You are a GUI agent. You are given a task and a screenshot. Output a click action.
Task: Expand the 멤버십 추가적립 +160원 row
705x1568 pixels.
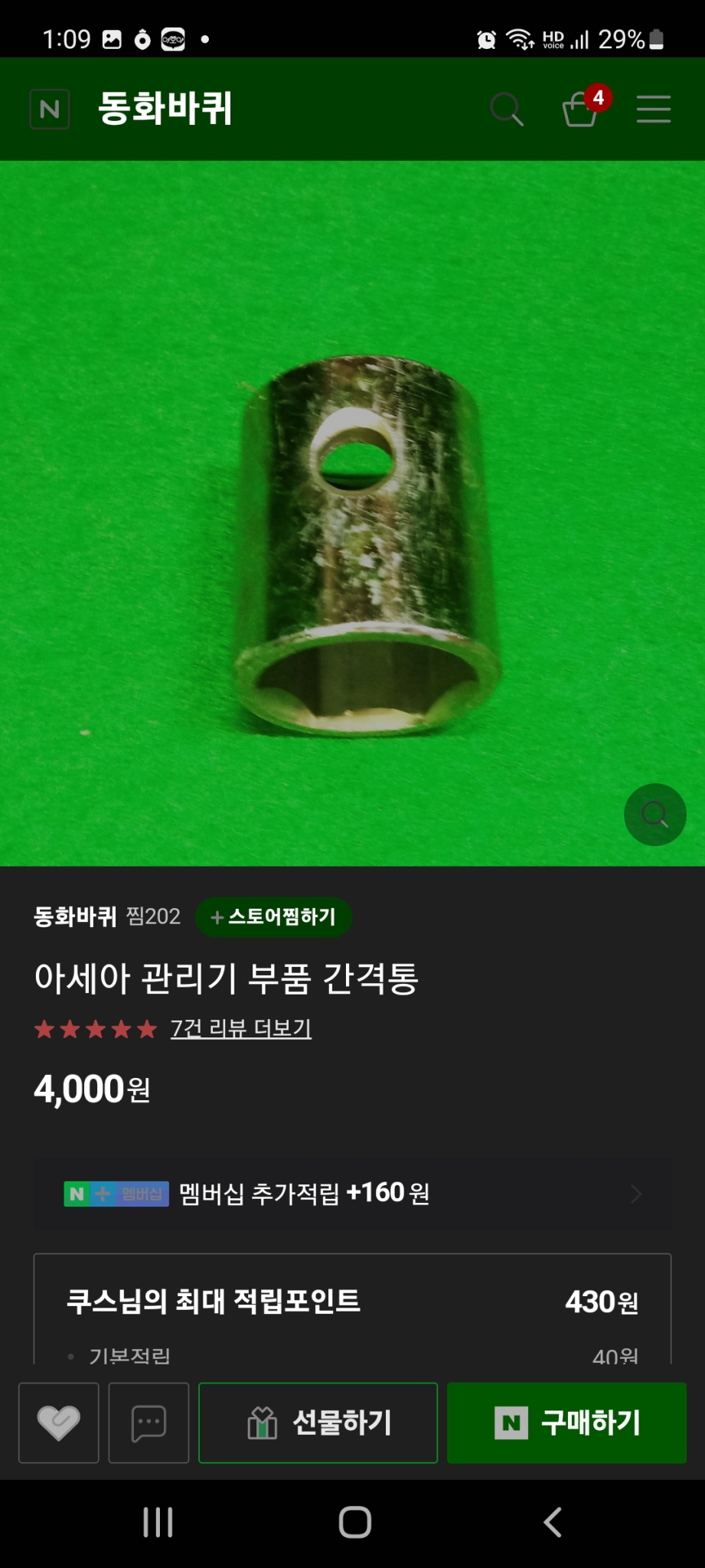point(352,1194)
